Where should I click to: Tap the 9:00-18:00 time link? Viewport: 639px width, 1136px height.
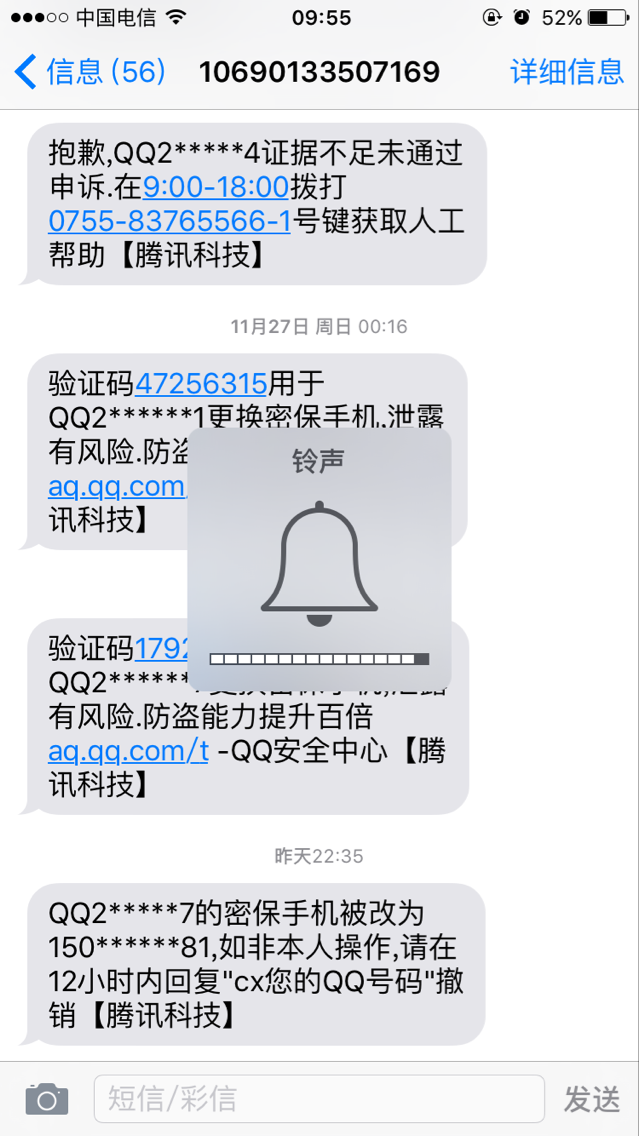216,188
